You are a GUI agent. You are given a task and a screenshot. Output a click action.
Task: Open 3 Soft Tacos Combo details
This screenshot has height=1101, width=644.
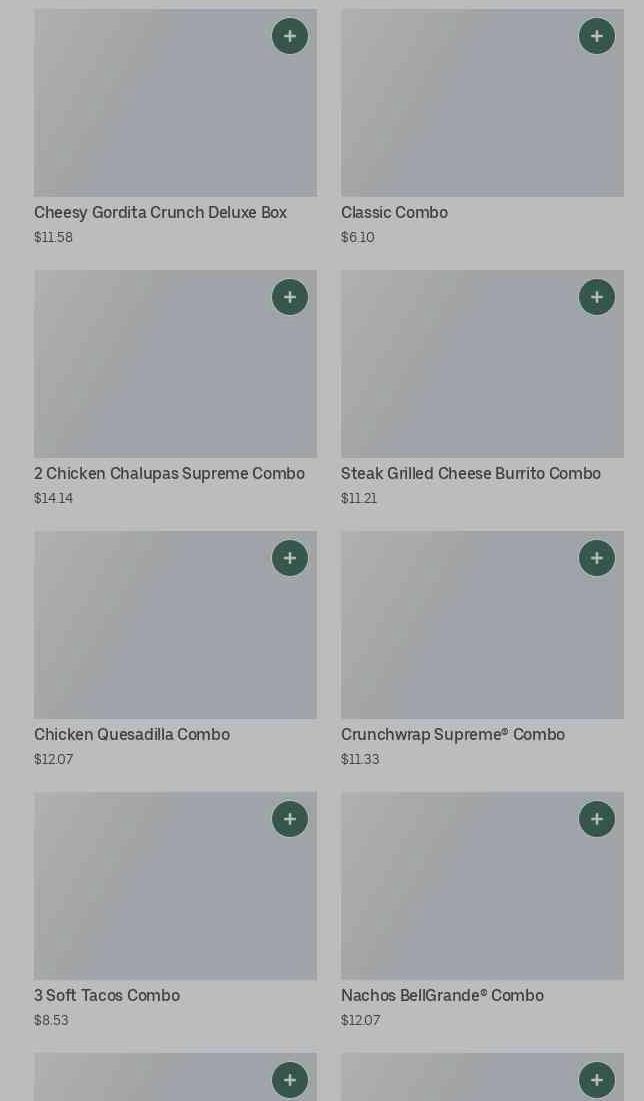point(107,996)
